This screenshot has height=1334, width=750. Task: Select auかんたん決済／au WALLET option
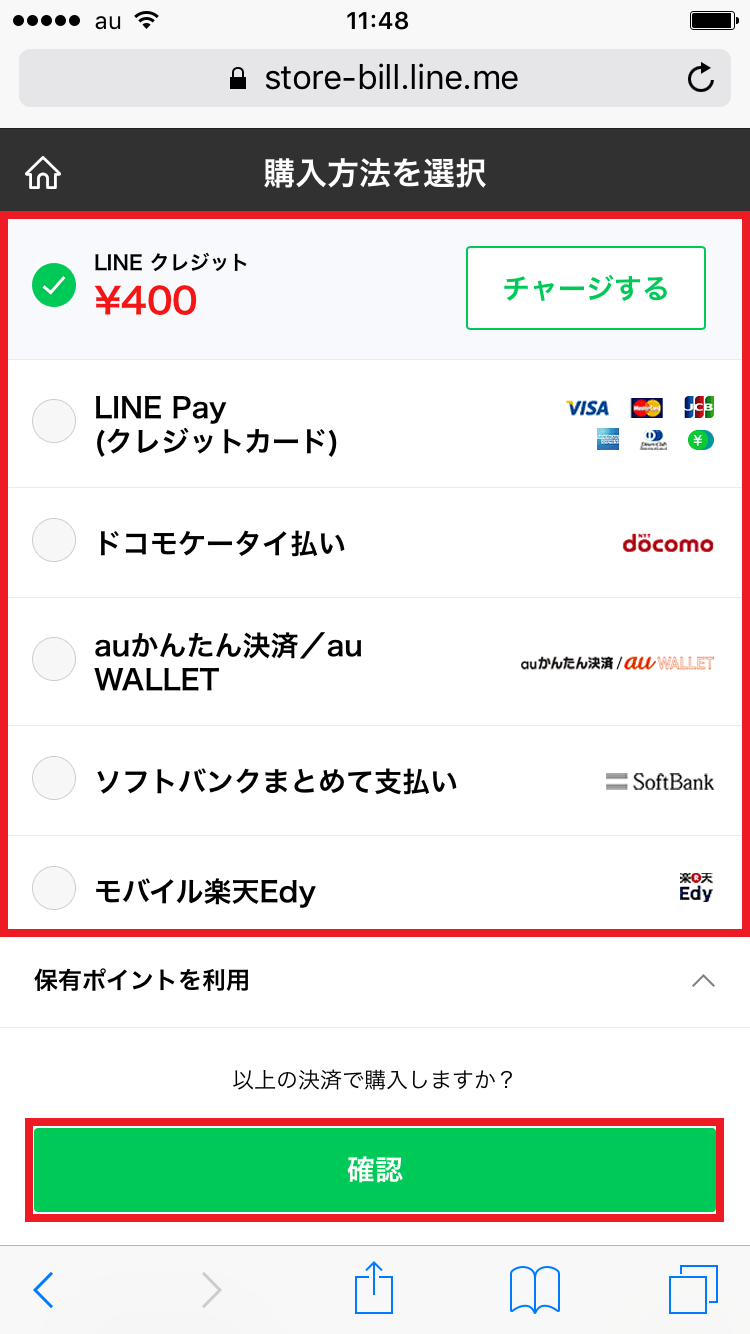[54, 659]
